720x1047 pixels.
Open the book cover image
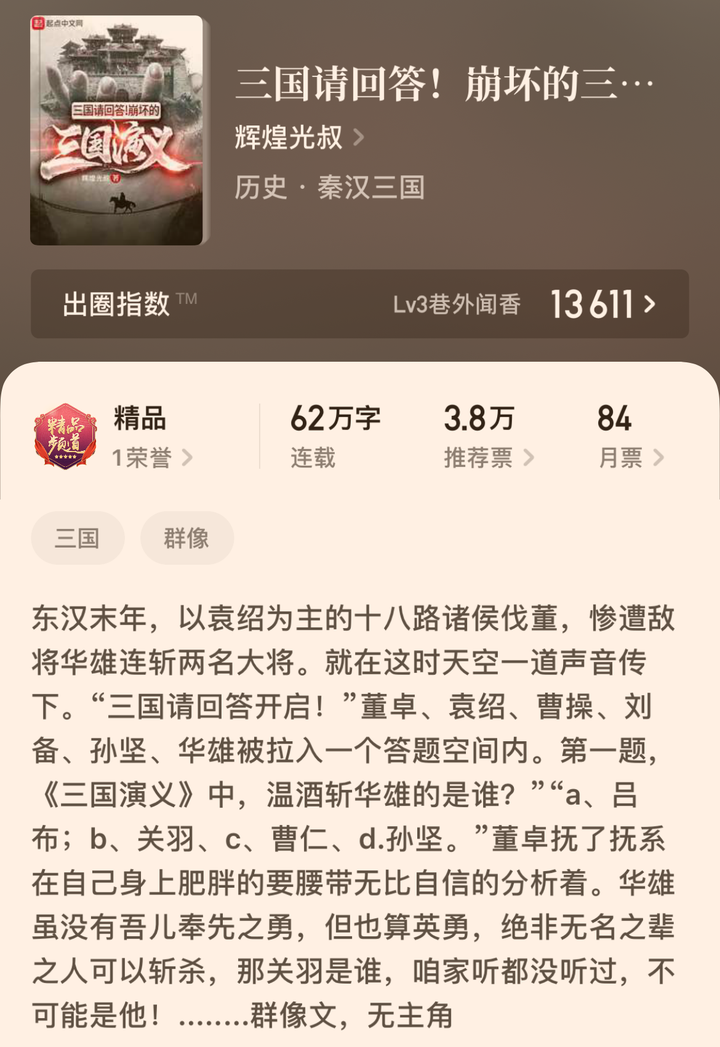coord(116,130)
